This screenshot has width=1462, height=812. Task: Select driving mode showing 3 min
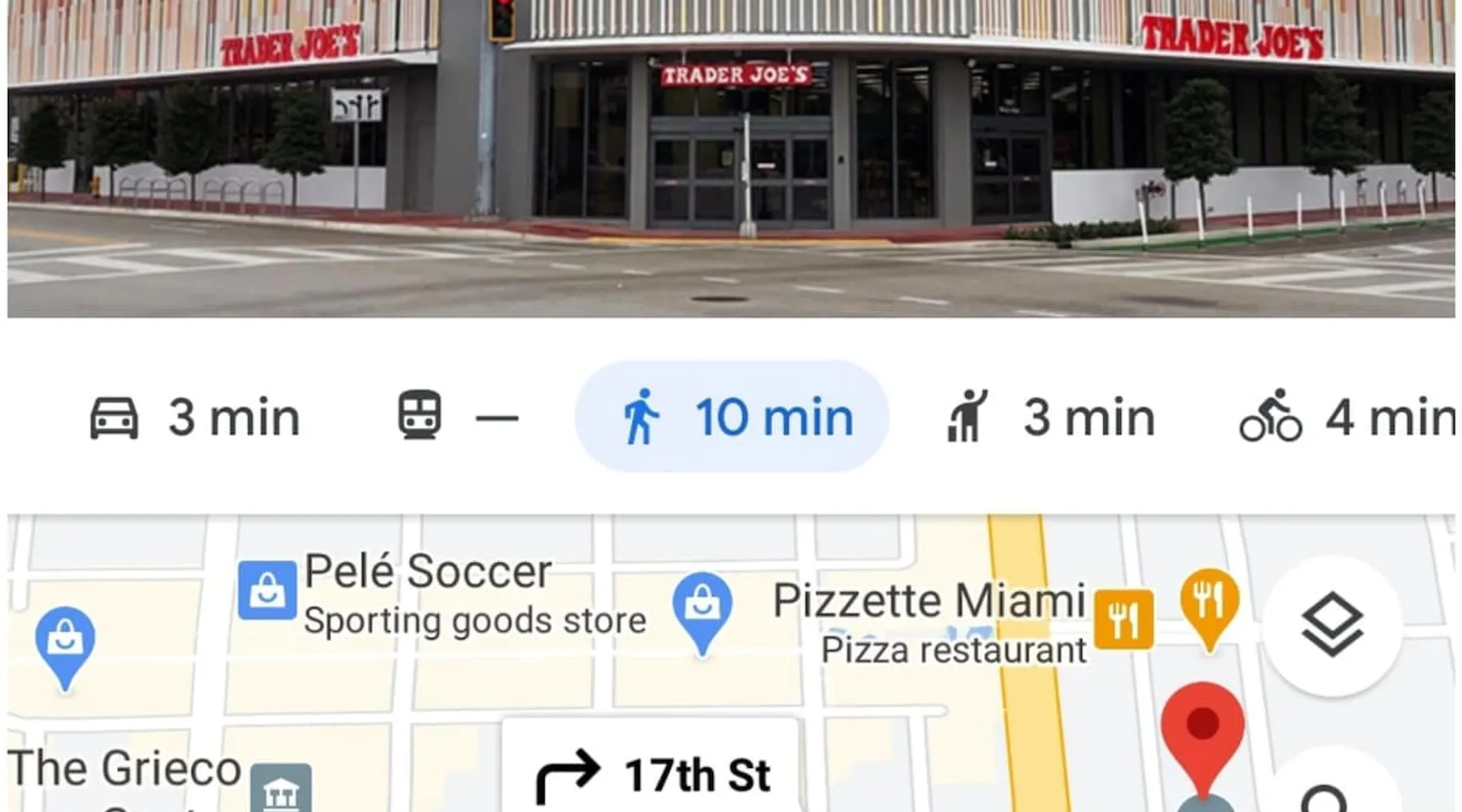tap(195, 417)
